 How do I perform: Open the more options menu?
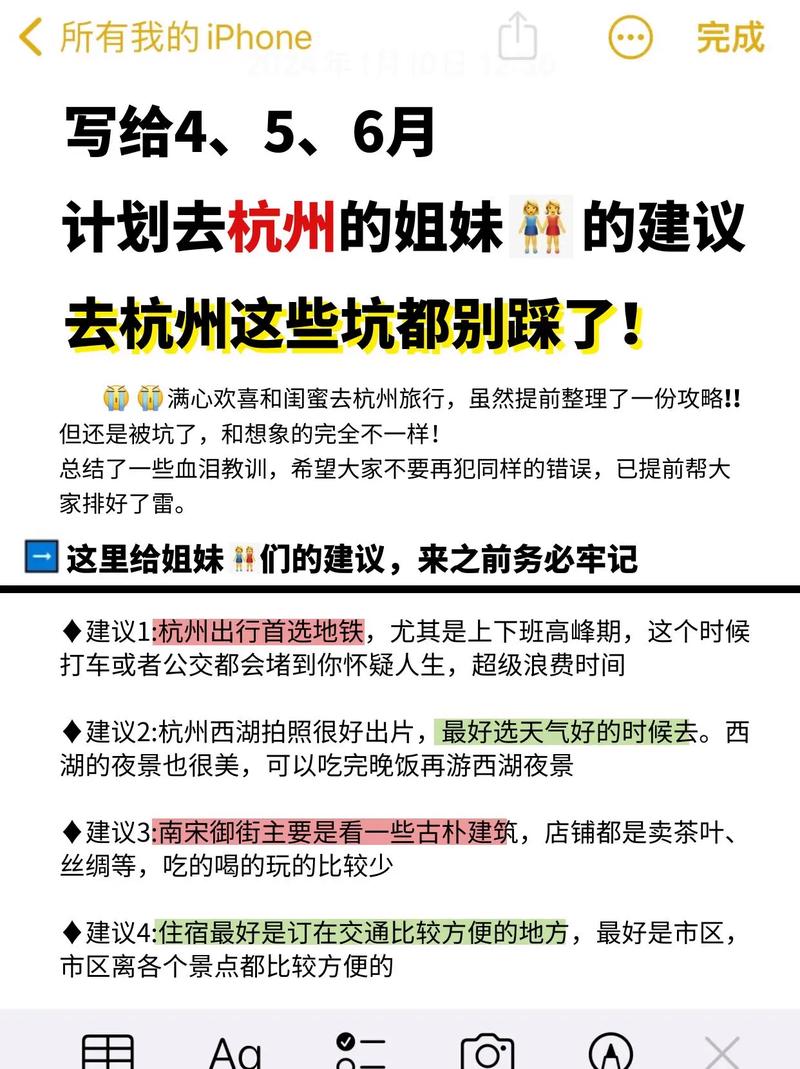(630, 39)
